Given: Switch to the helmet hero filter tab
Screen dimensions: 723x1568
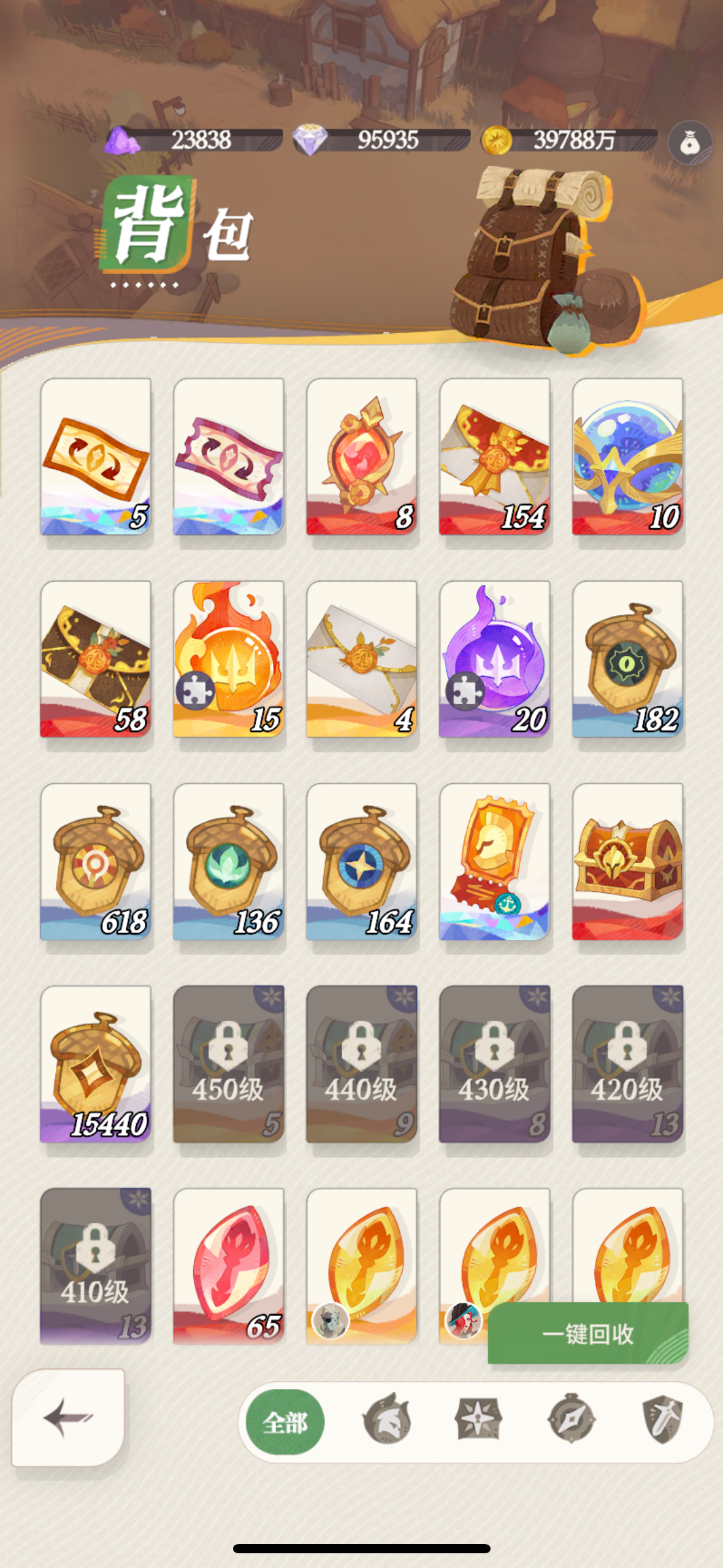Looking at the screenshot, I should (386, 1419).
